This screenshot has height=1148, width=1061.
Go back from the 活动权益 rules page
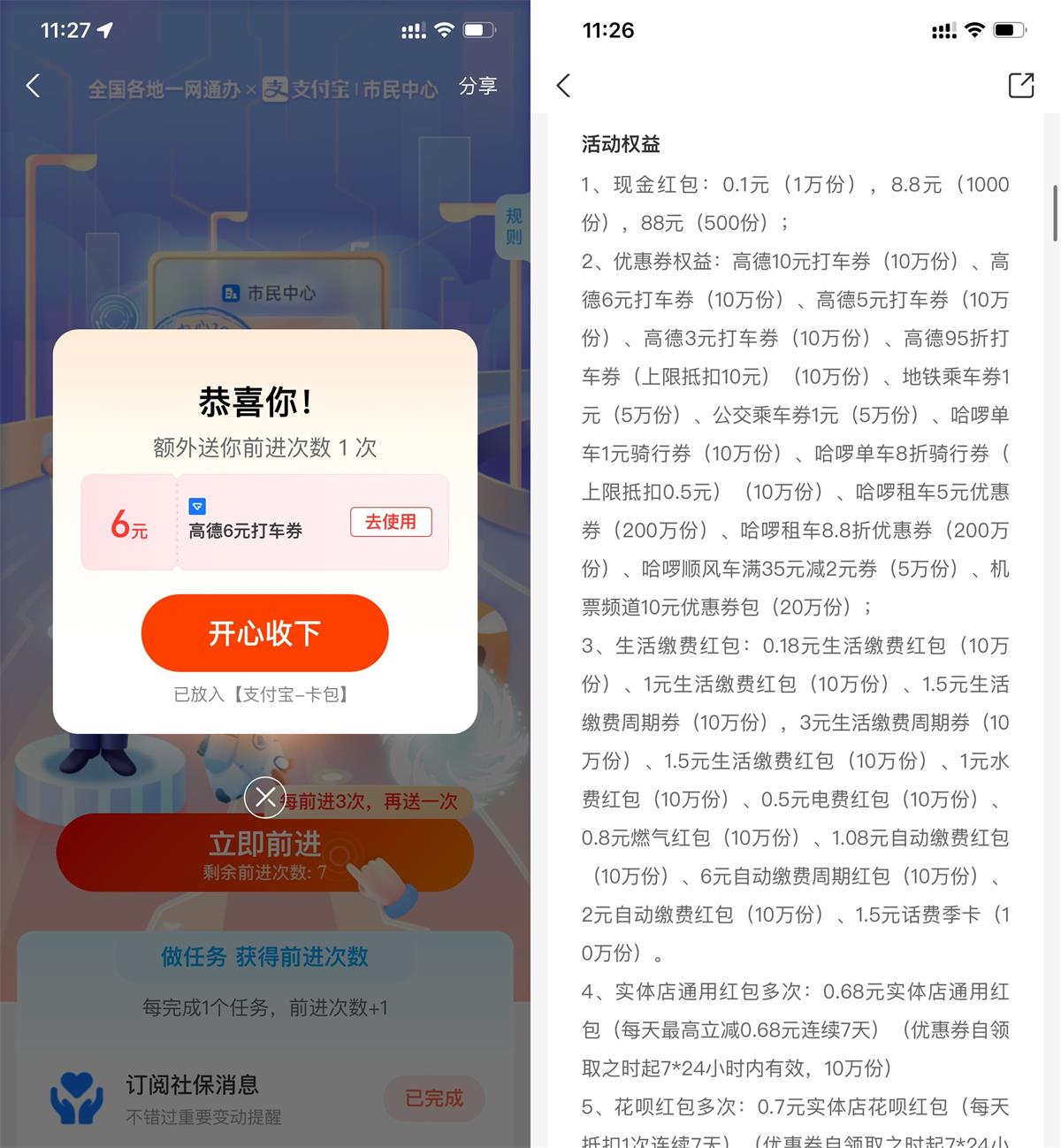coord(564,85)
